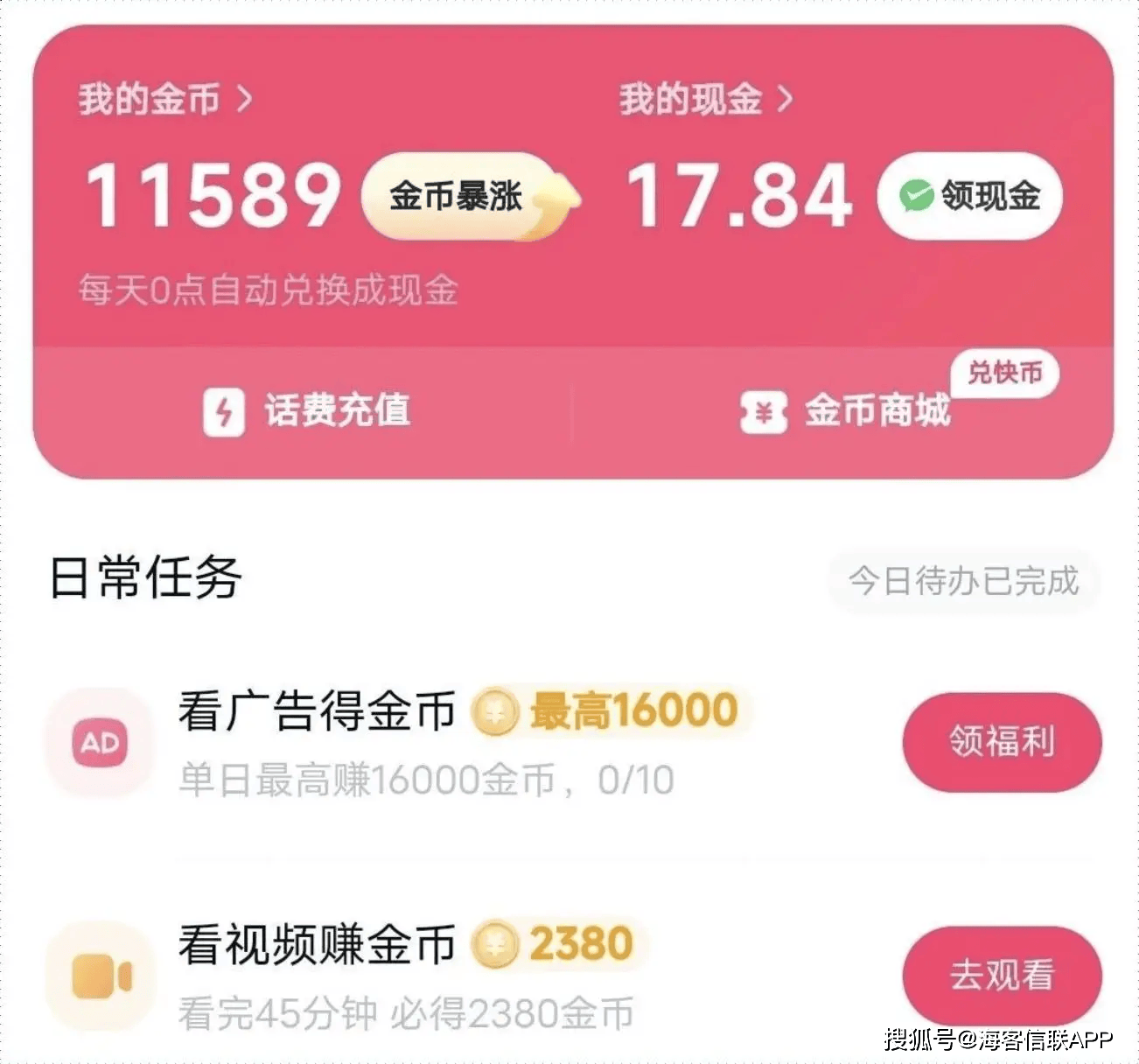Open 我的现金 details

click(705, 99)
